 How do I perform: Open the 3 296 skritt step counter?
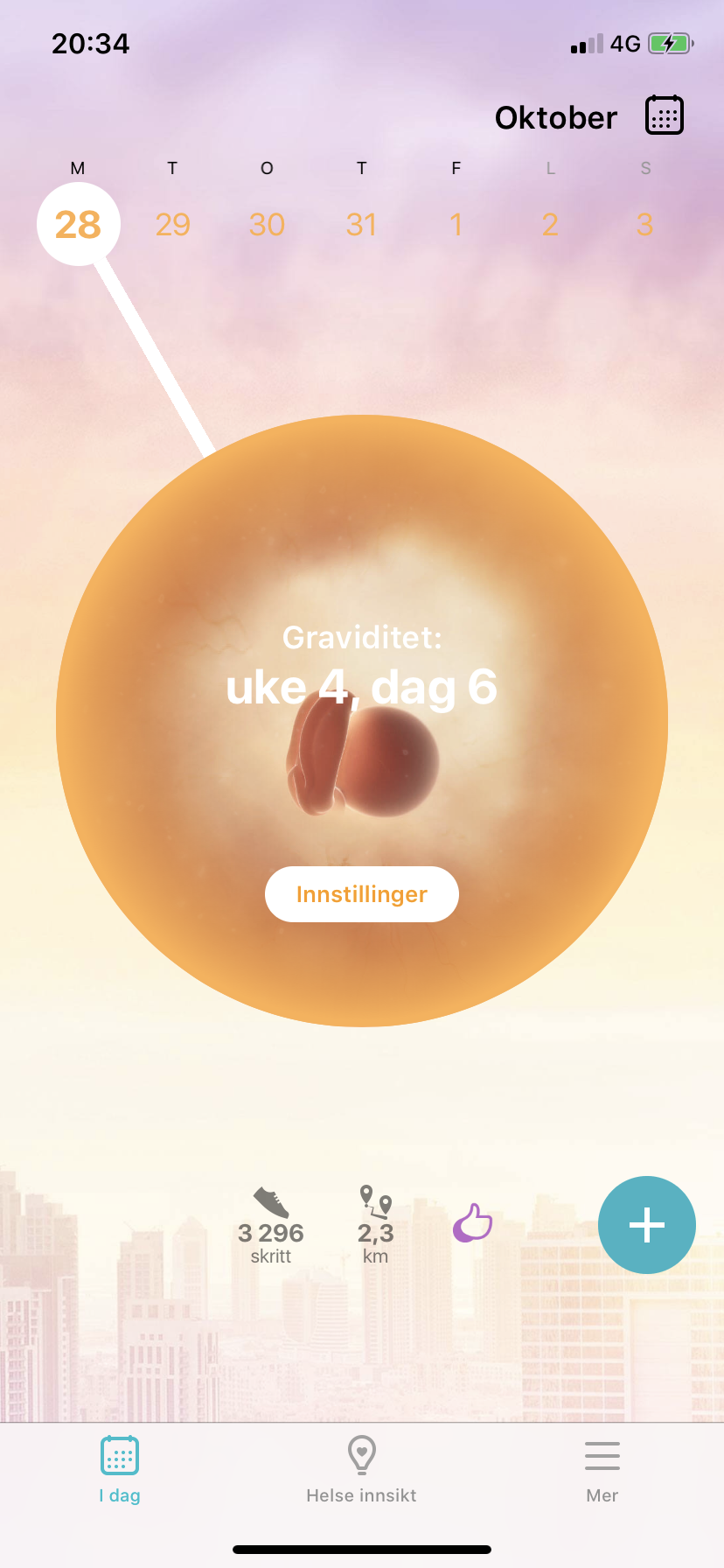click(x=271, y=1226)
